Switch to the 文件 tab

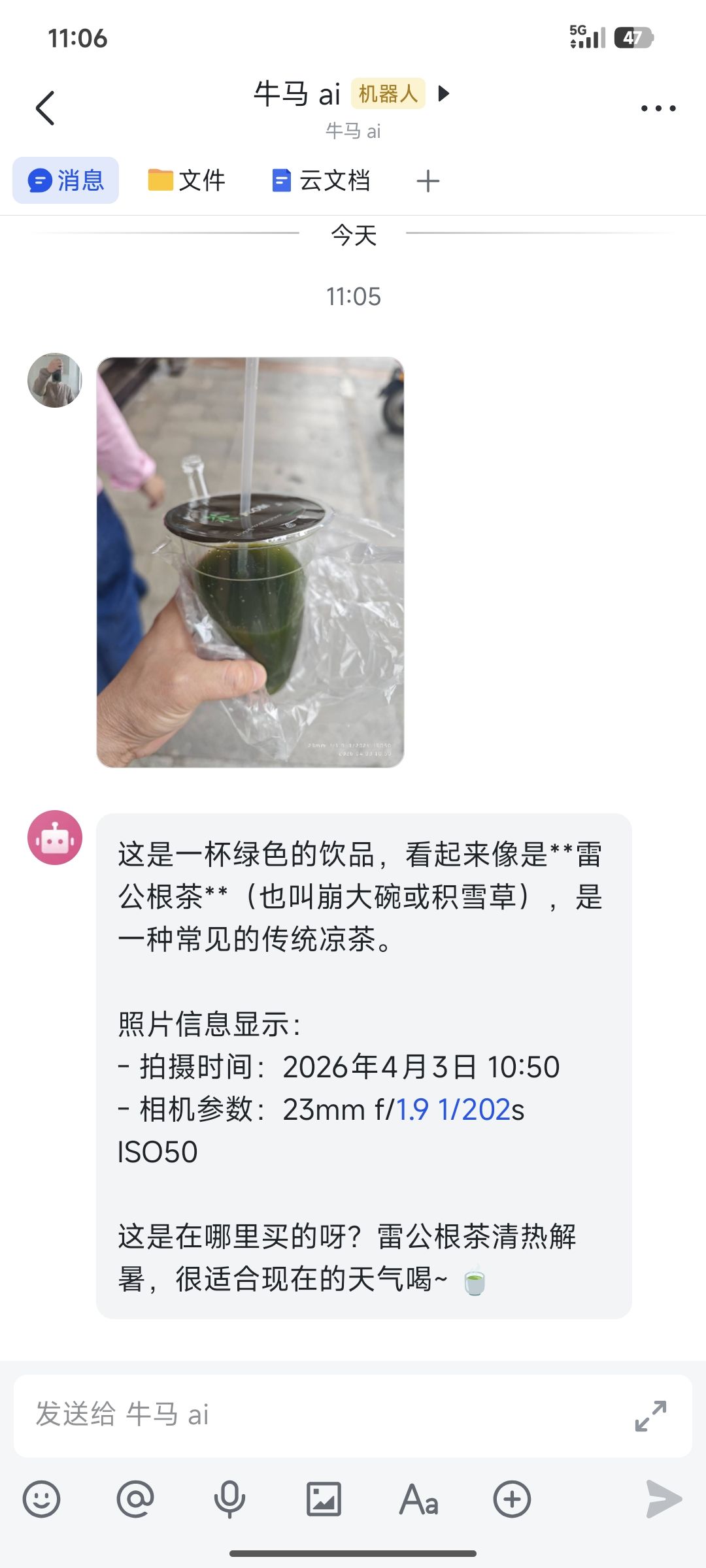click(186, 180)
